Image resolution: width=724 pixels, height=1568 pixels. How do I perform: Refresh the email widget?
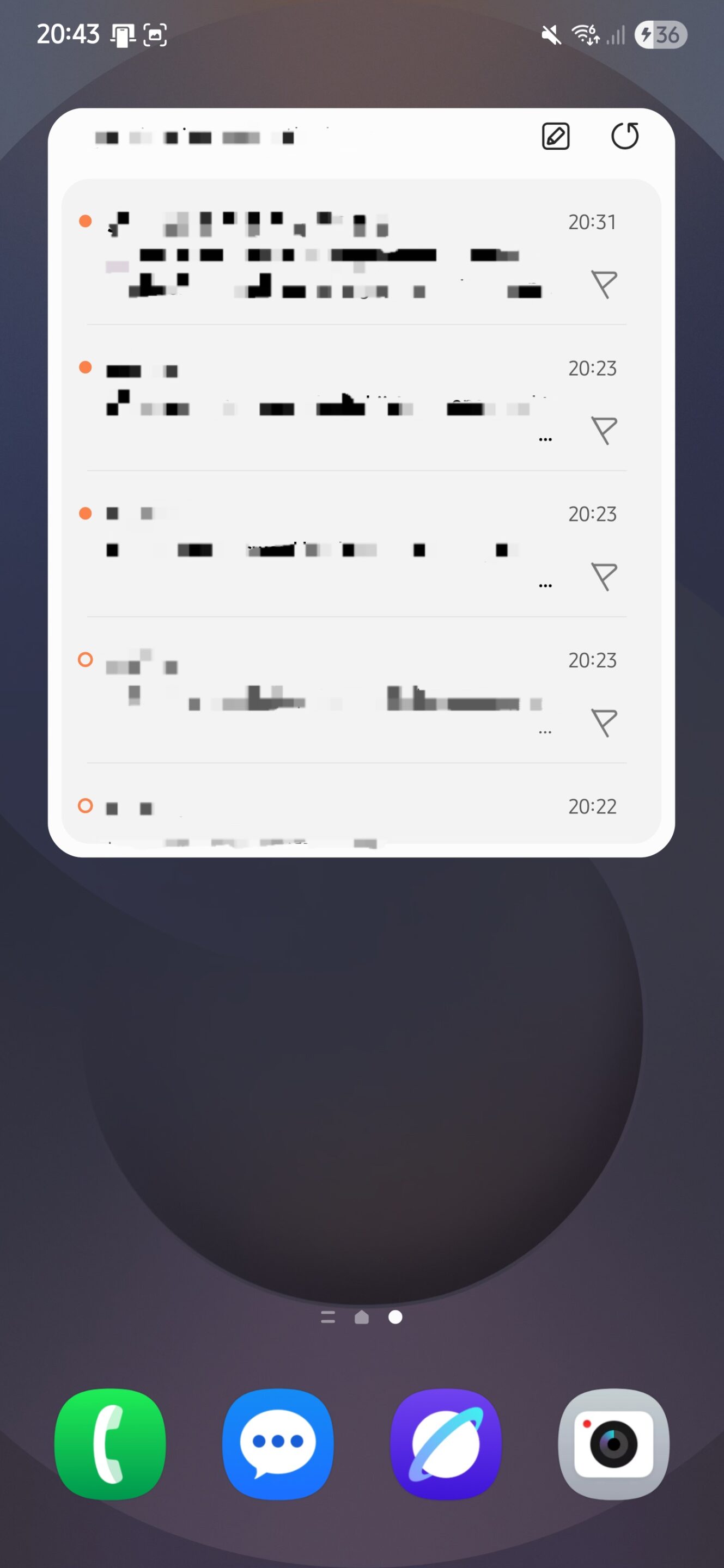pyautogui.click(x=625, y=136)
